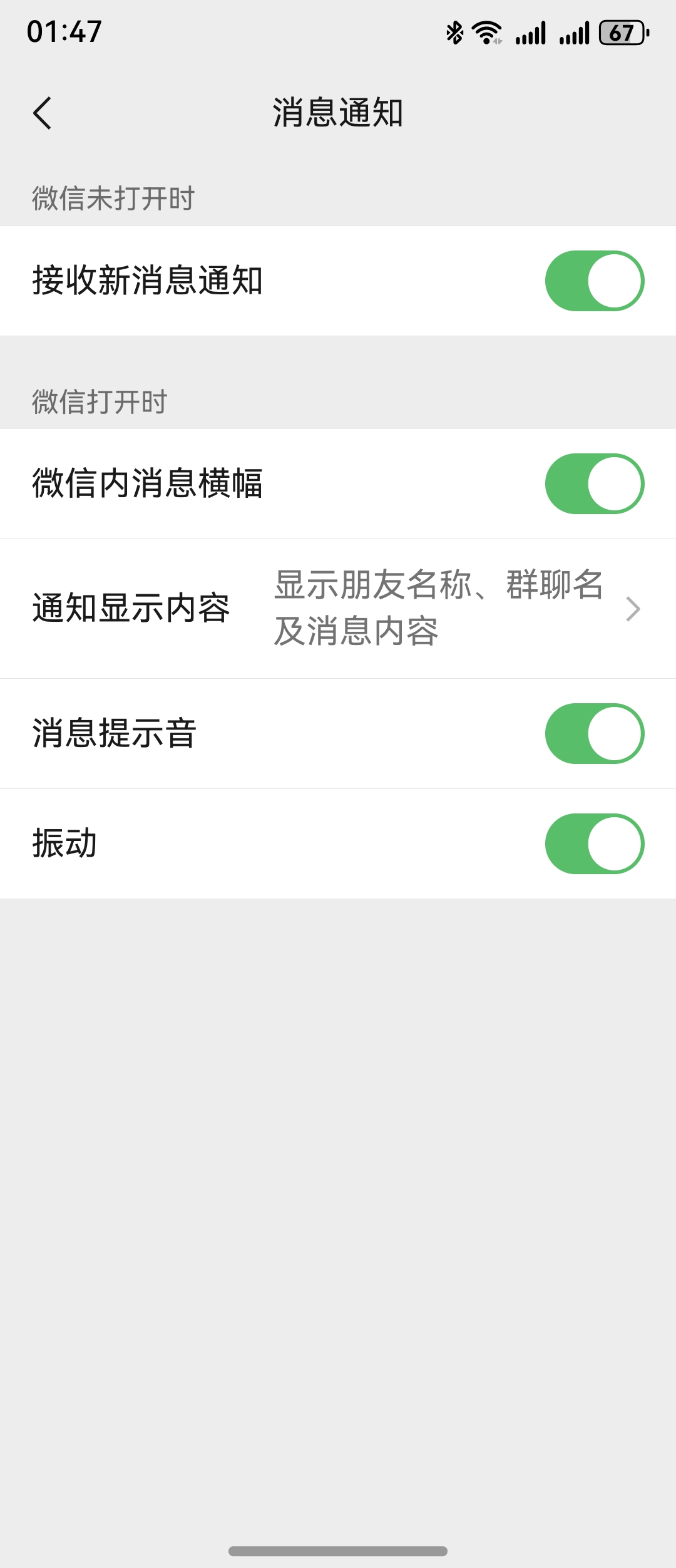The image size is (676, 1568).
Task: Mute 消息提示音 switch
Action: (594, 733)
